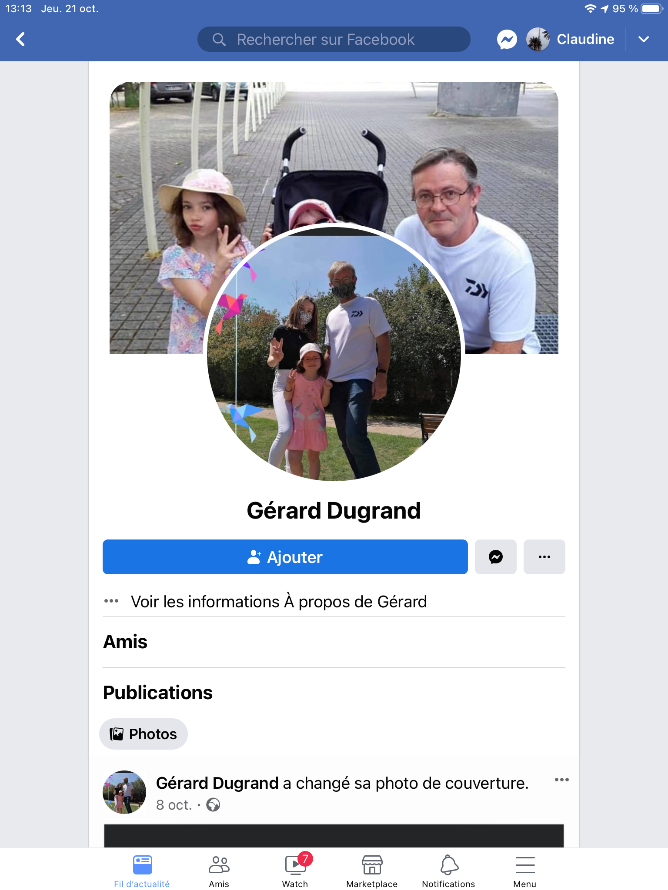
Task: Select the Photos chip under Publications
Action: coord(143,734)
